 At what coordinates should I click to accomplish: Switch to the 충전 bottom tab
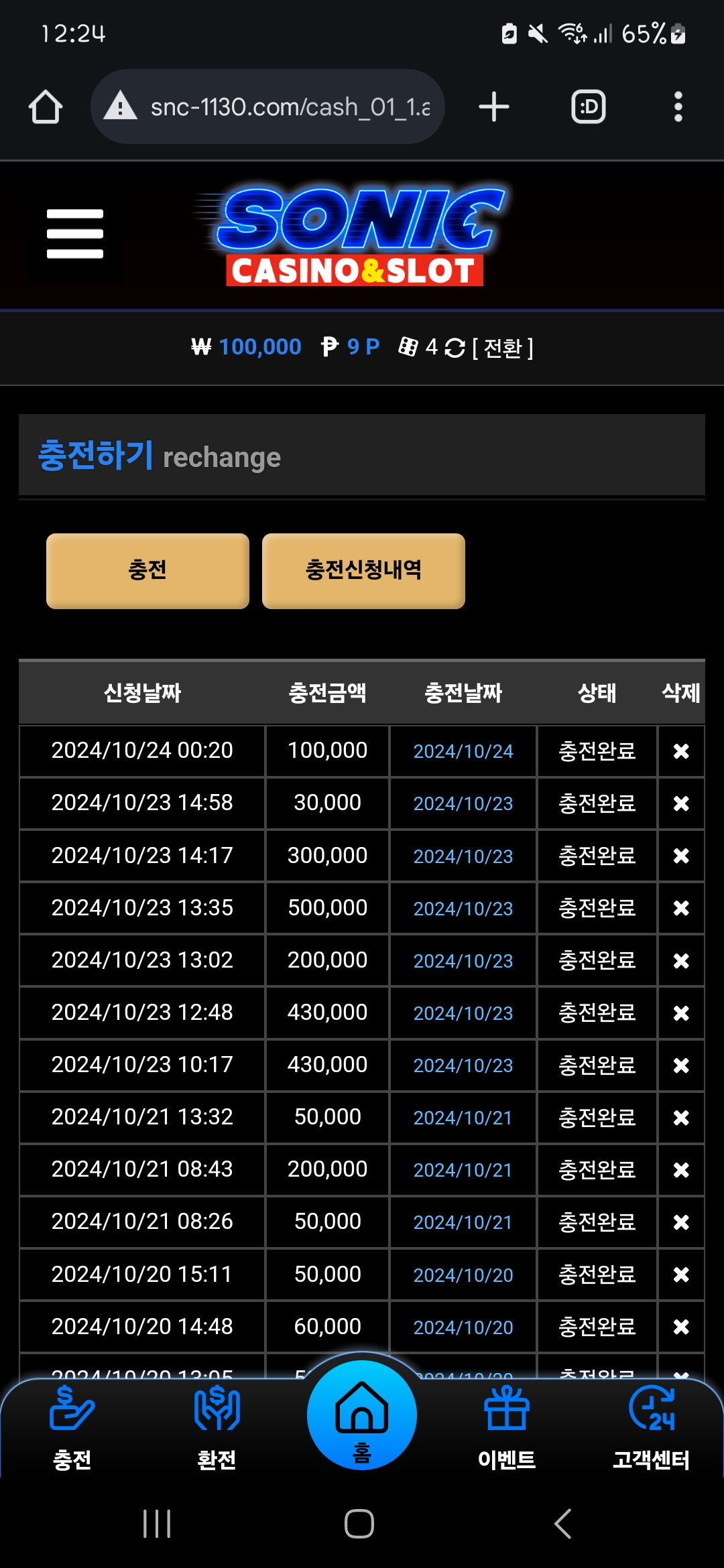click(x=72, y=1428)
